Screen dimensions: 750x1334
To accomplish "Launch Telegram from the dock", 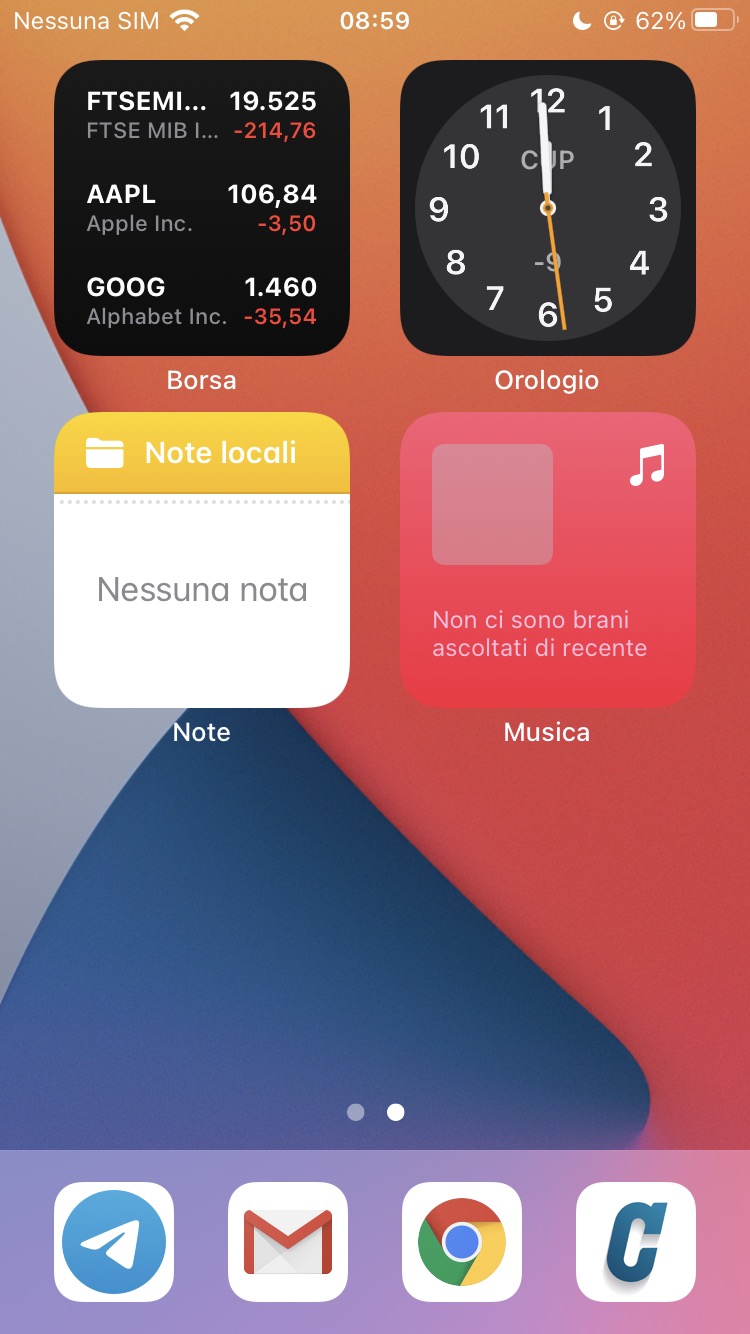I will click(x=114, y=1242).
